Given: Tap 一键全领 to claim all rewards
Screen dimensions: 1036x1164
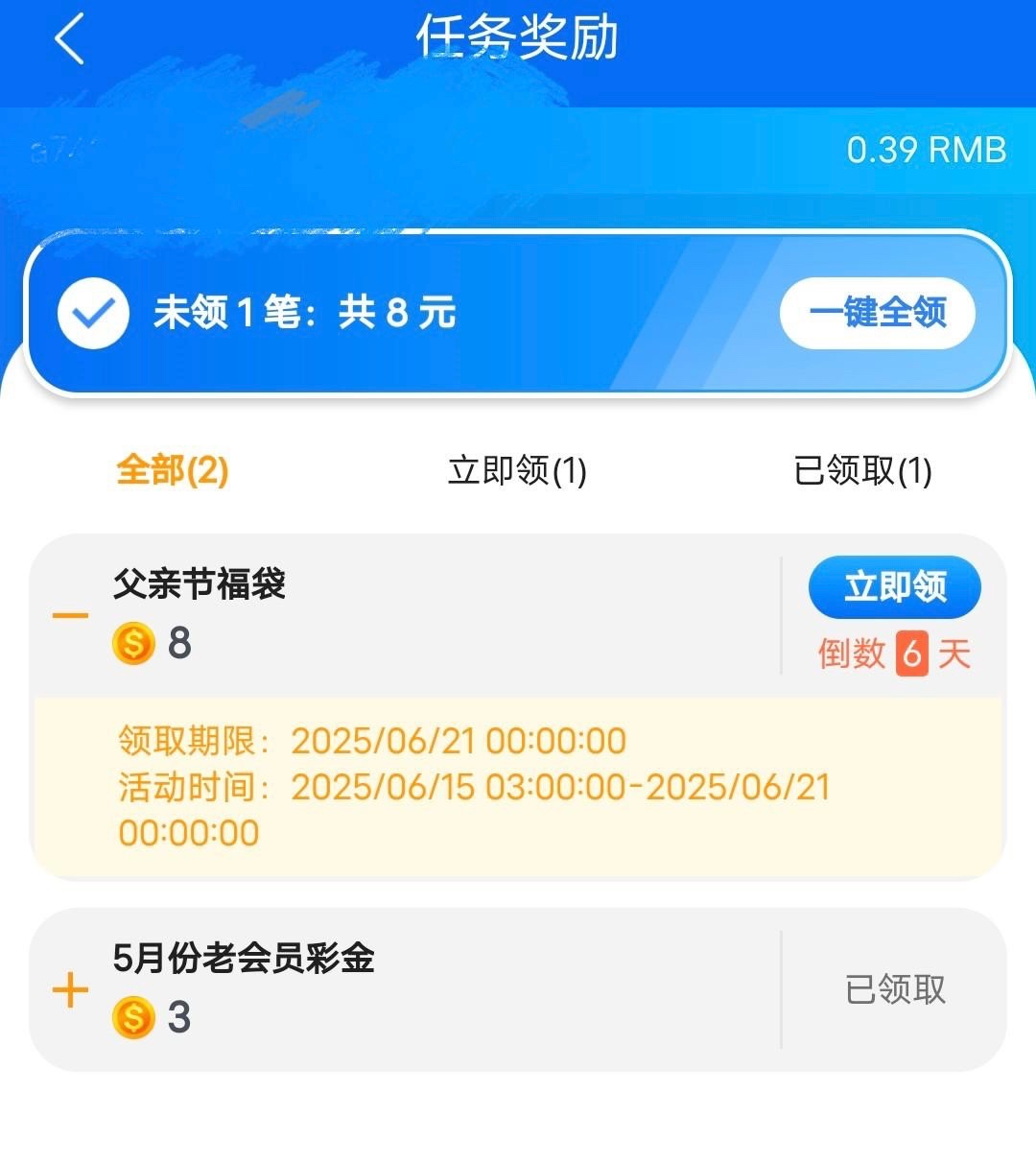Looking at the screenshot, I should pos(877,313).
